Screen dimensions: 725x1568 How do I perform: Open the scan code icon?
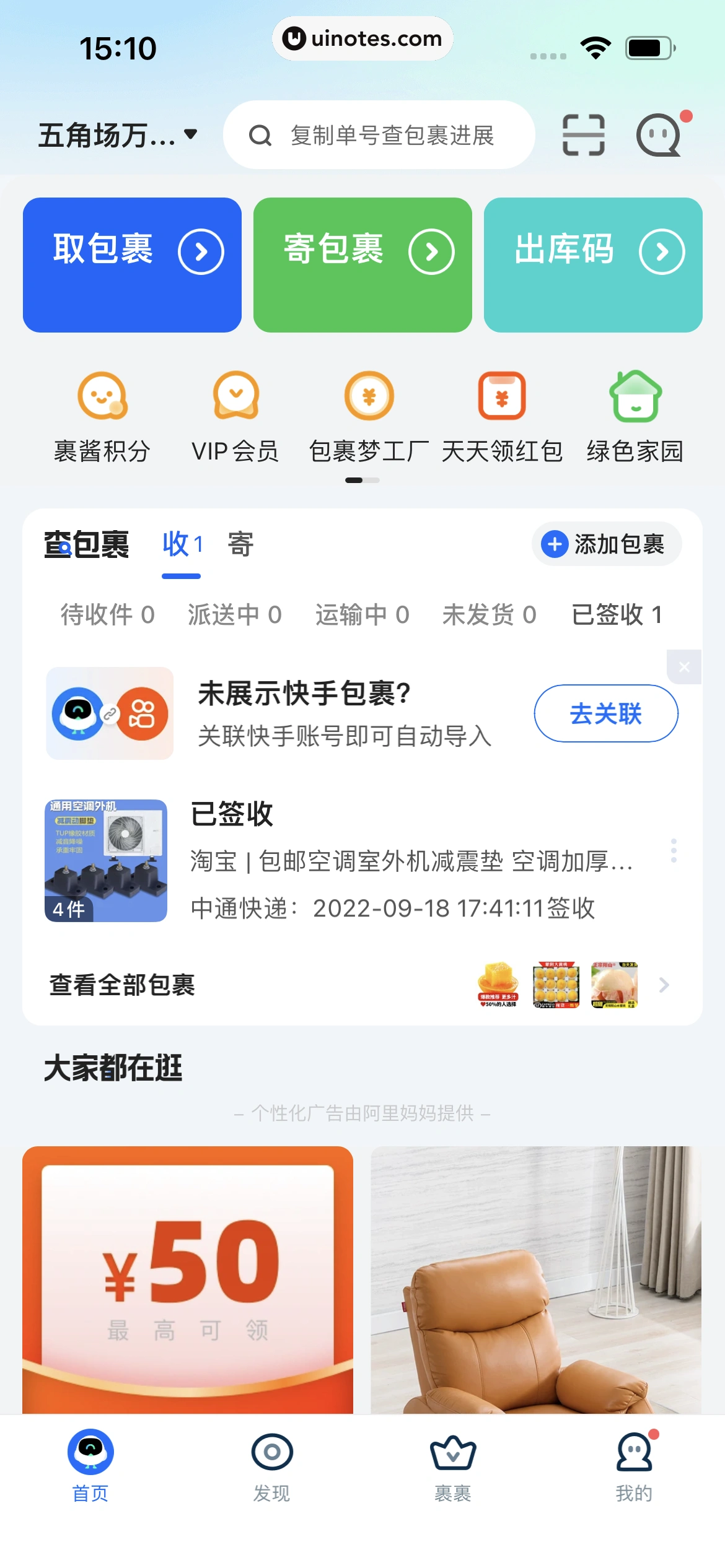[583, 135]
